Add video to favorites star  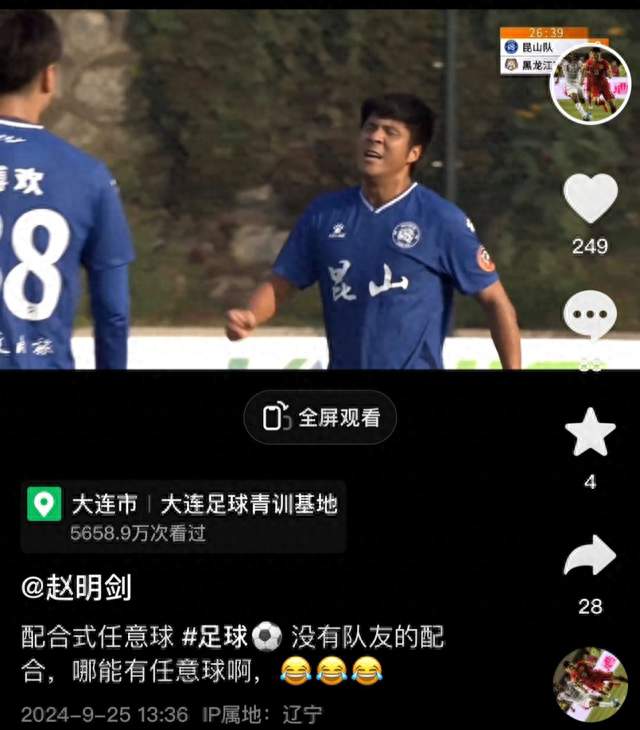pos(590,433)
